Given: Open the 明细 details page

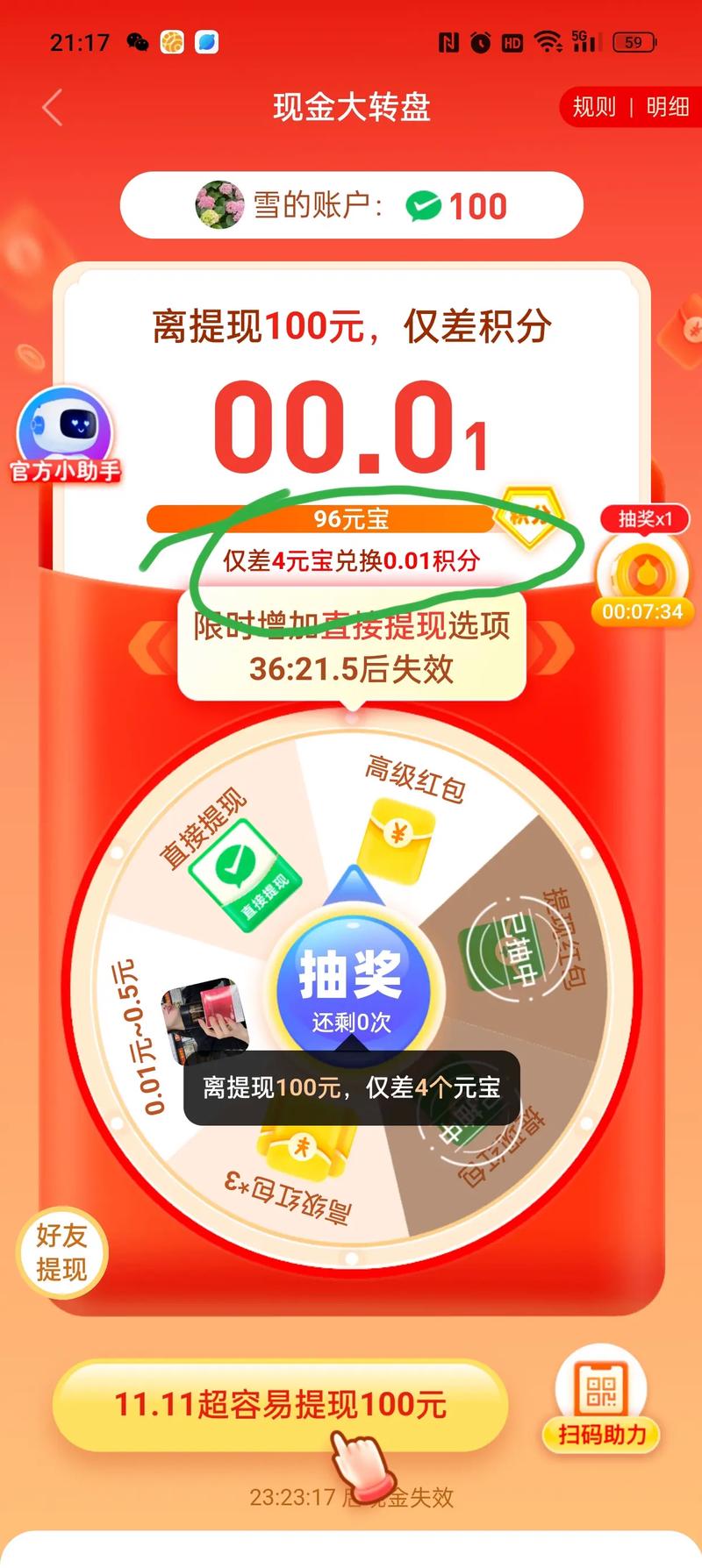Looking at the screenshot, I should (x=667, y=108).
